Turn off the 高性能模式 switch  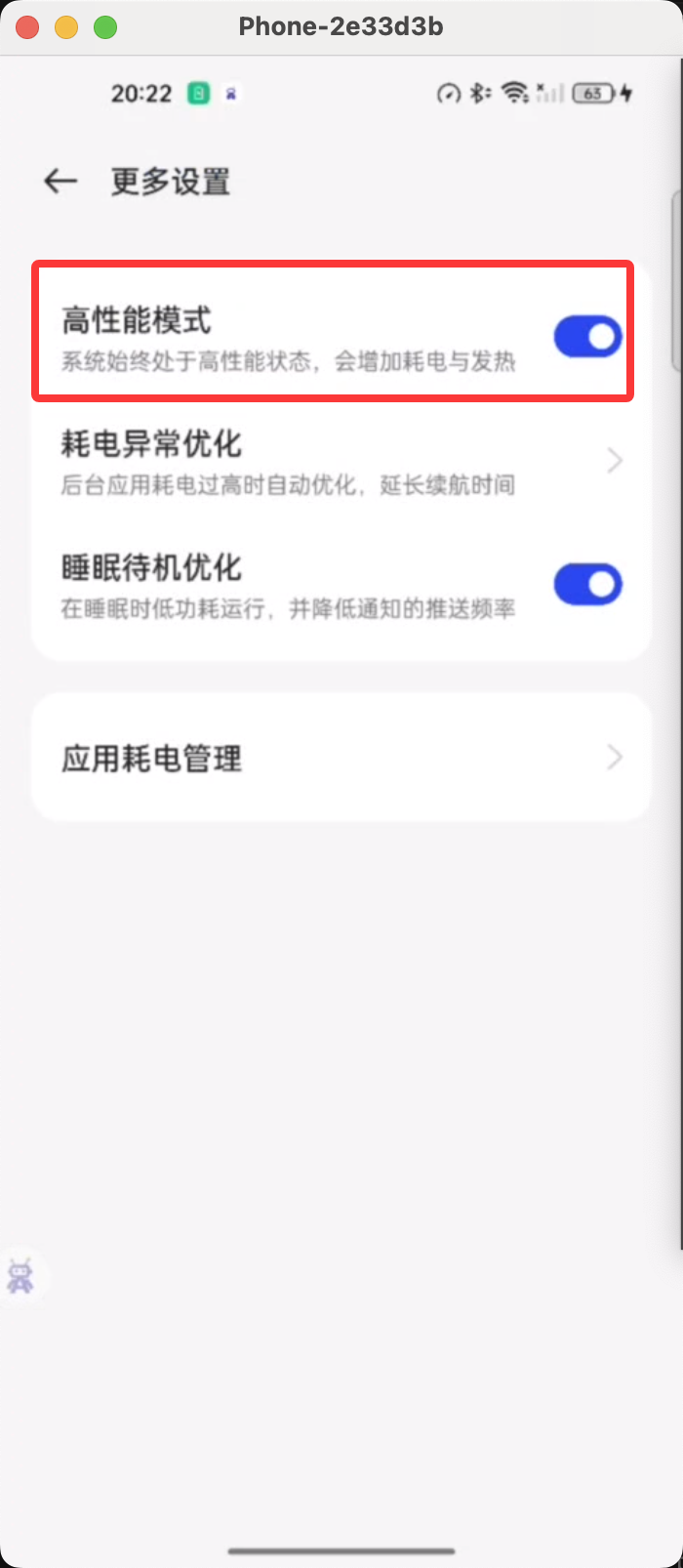(587, 337)
